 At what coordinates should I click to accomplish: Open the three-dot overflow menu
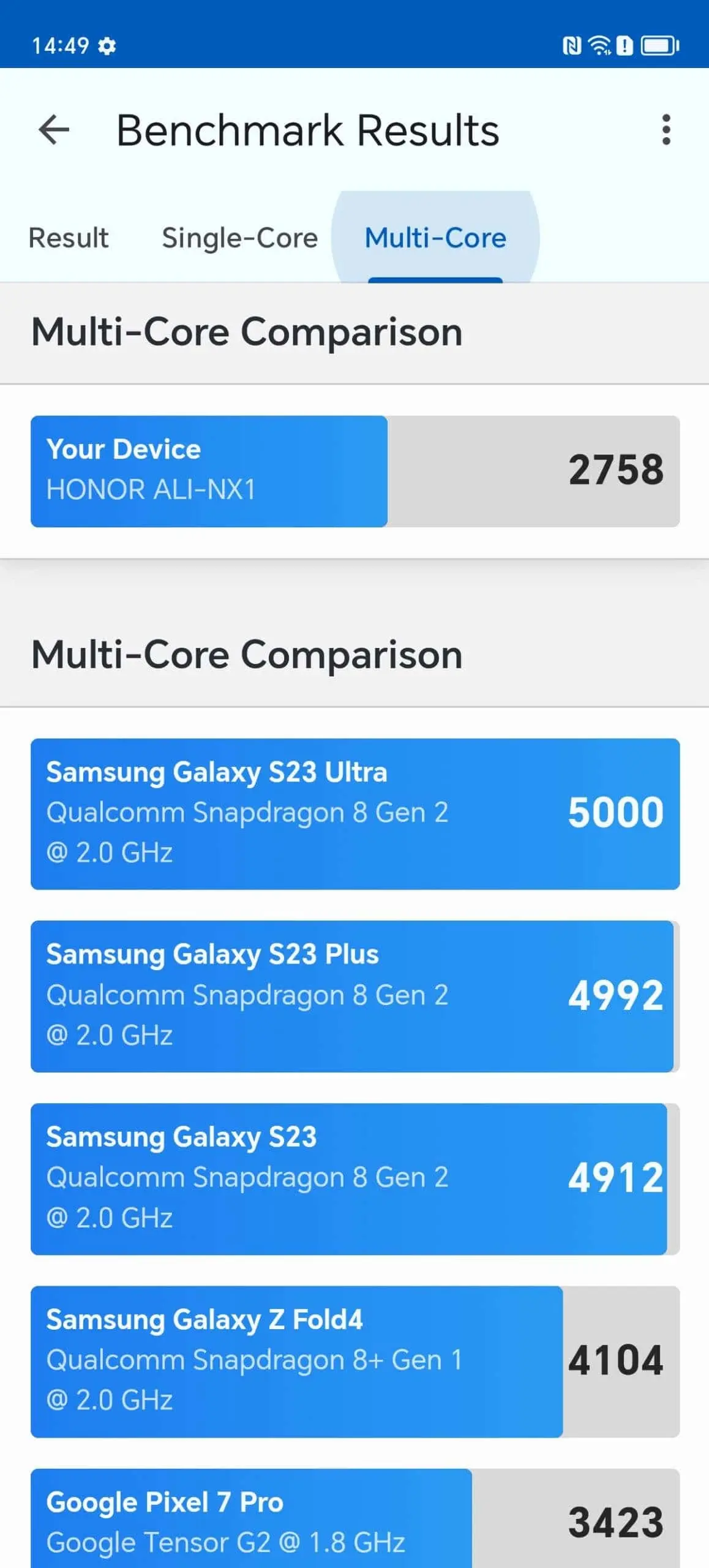point(666,130)
